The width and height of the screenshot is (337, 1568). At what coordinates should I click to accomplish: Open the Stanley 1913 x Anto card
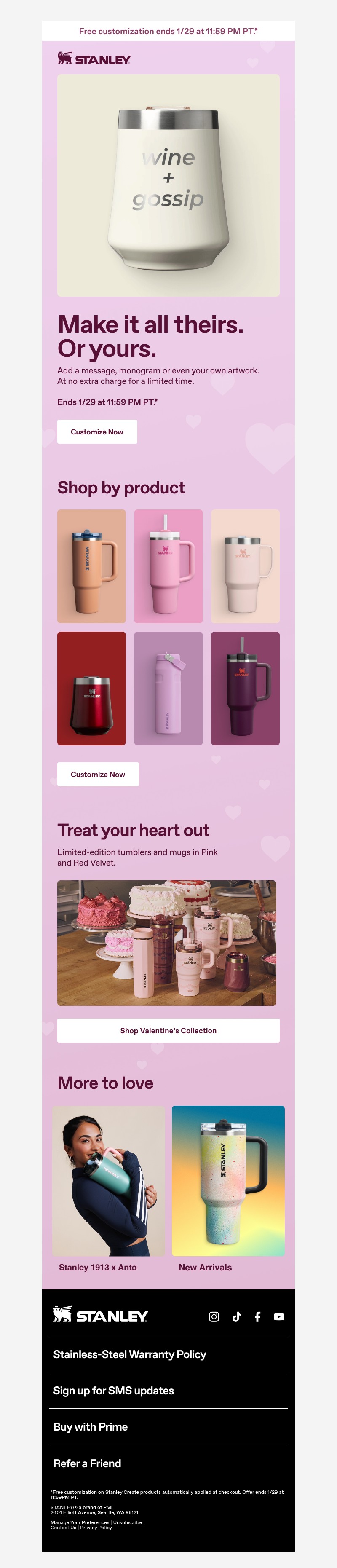point(108,1180)
